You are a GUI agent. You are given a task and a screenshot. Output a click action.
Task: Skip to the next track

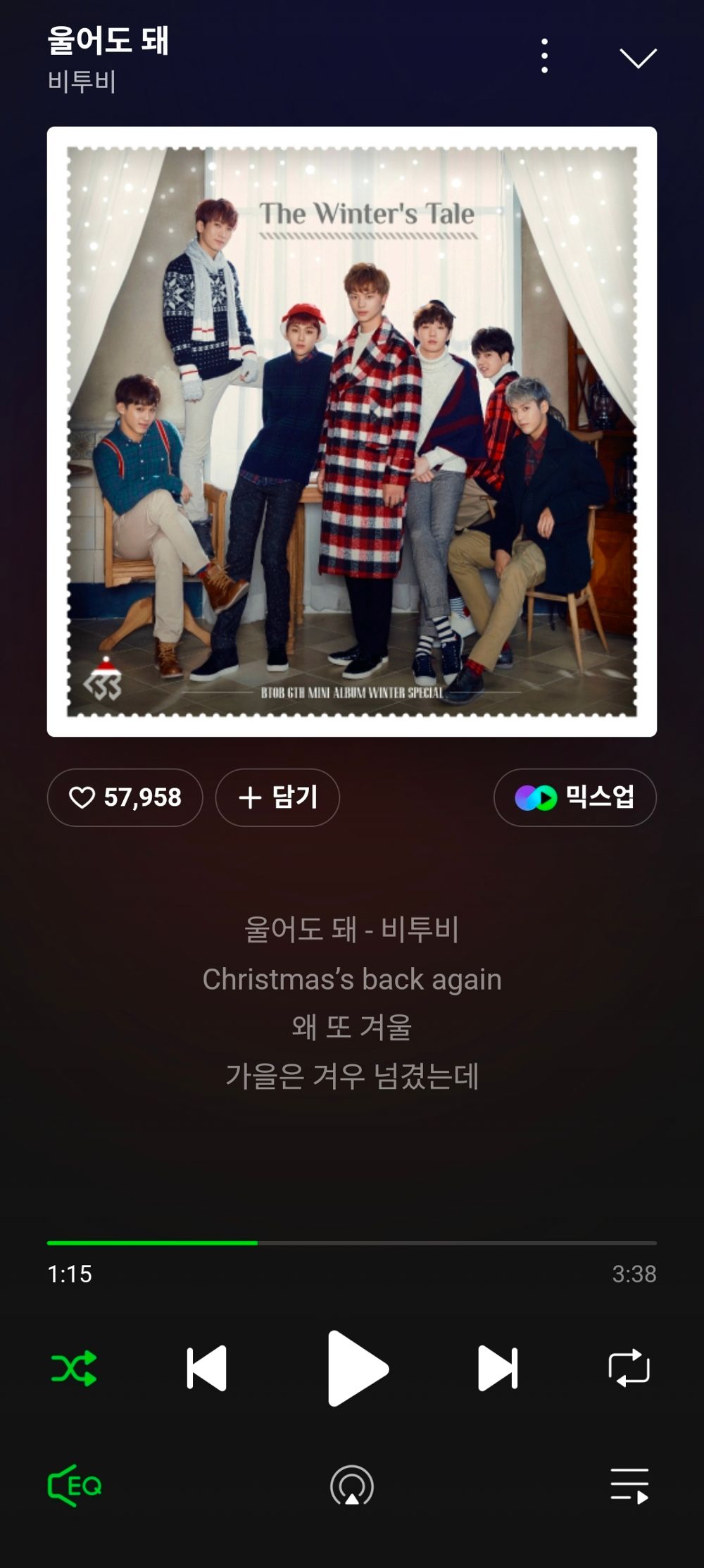(x=498, y=1368)
